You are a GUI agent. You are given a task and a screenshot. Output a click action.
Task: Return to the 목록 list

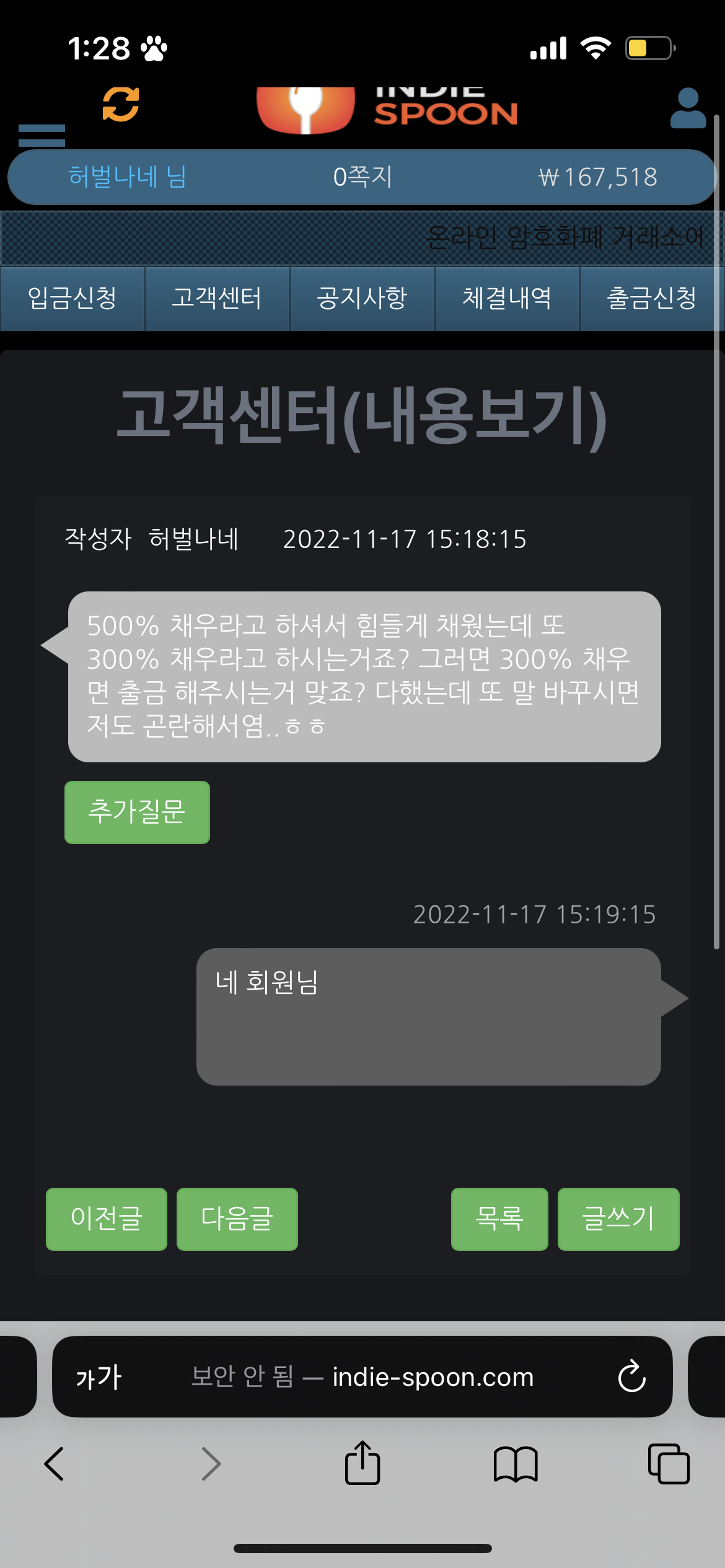point(499,1219)
